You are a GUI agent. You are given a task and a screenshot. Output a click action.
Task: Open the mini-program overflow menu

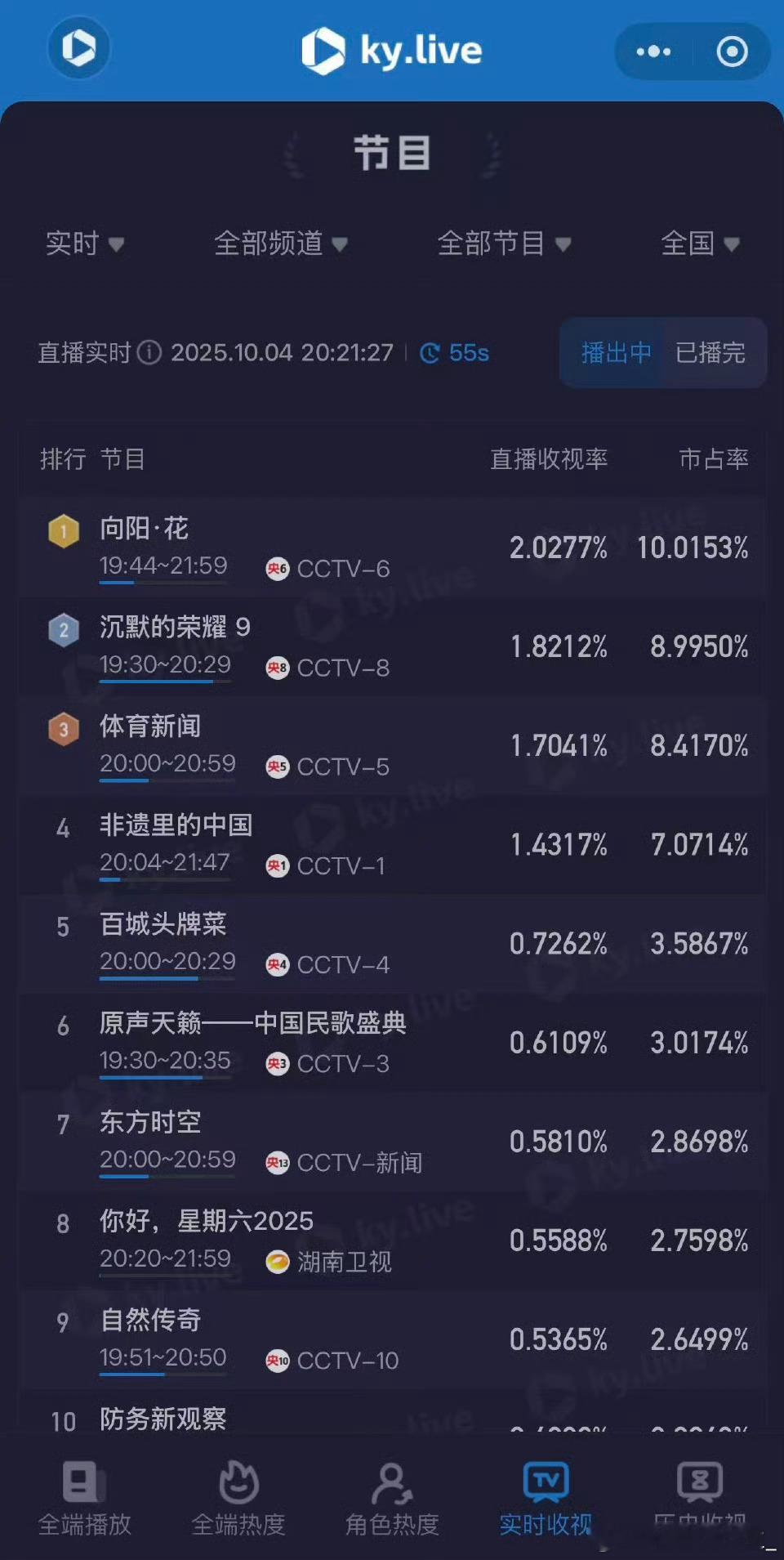(x=653, y=51)
